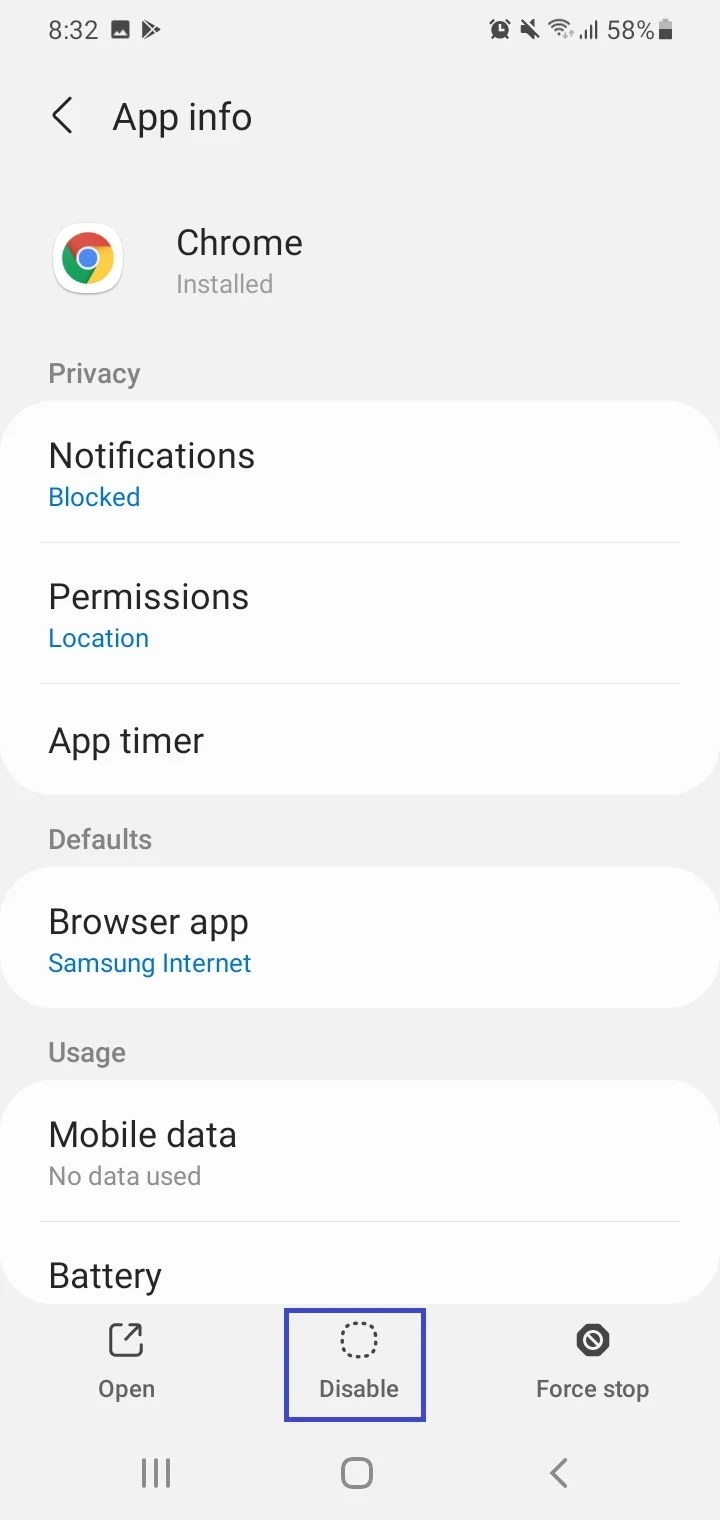The width and height of the screenshot is (720, 1520).
Task: View Mobile data usage
Action: pos(360,1152)
